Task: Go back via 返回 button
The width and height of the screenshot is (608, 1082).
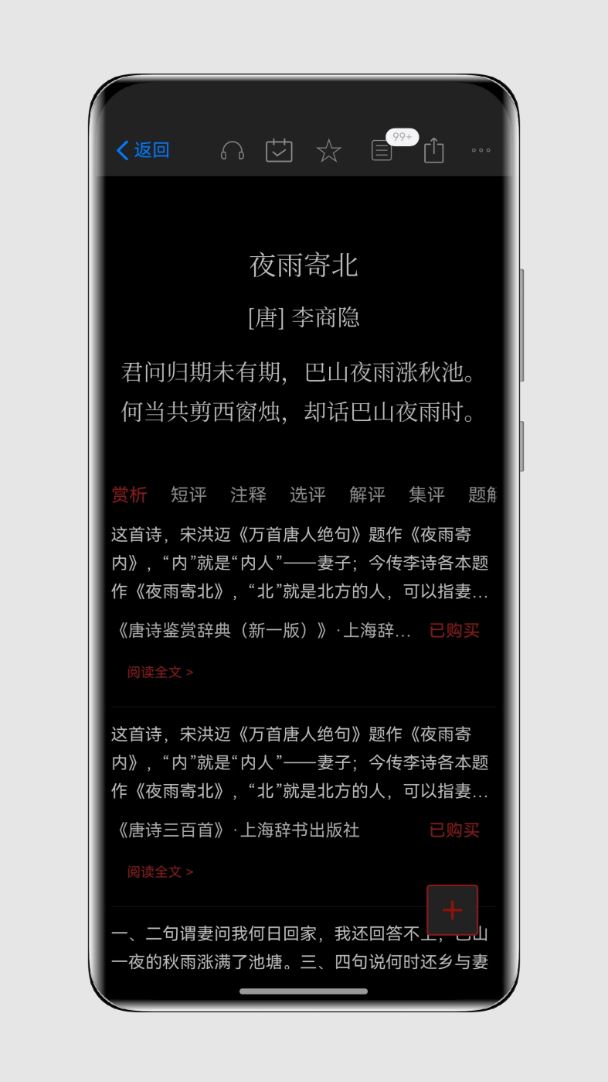Action: tap(143, 150)
